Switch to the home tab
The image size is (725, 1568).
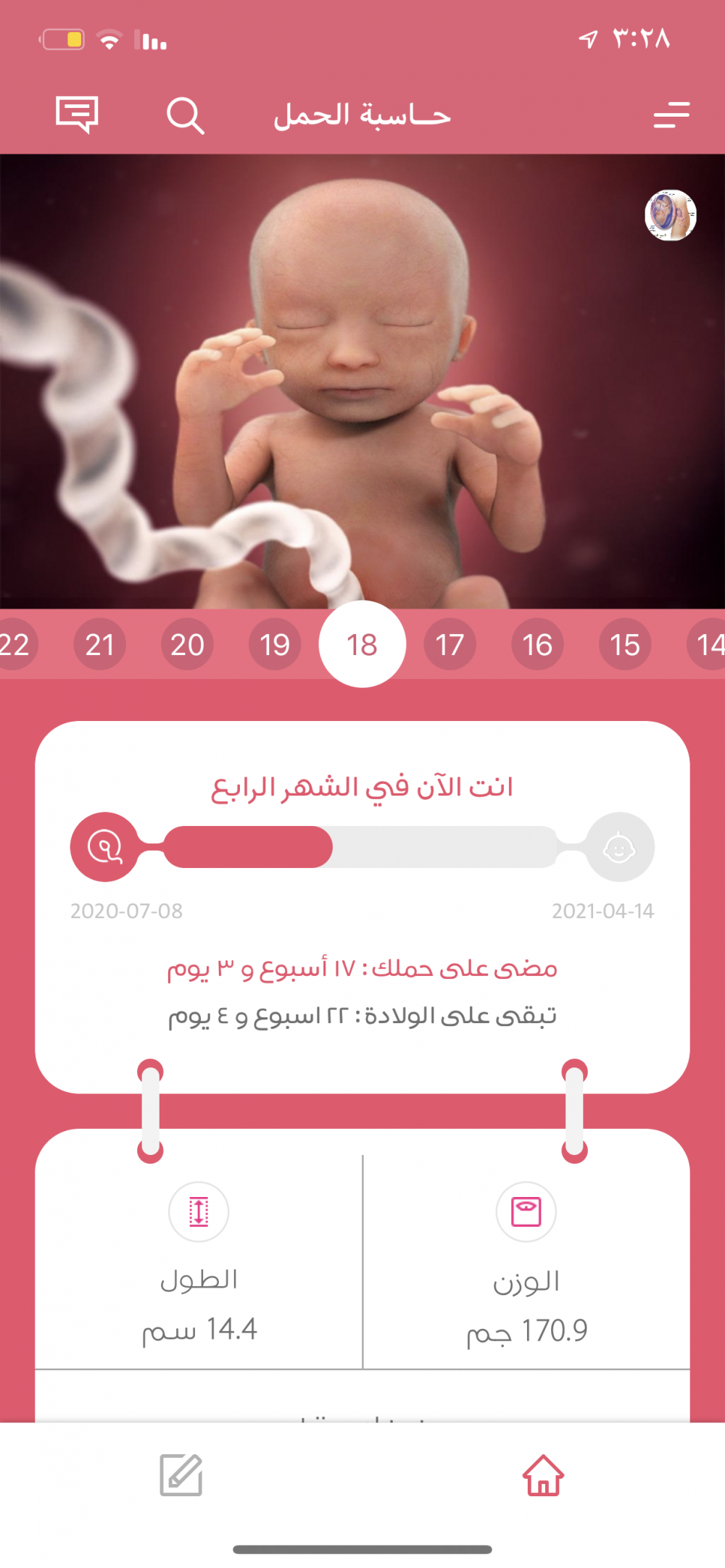pyautogui.click(x=544, y=1475)
